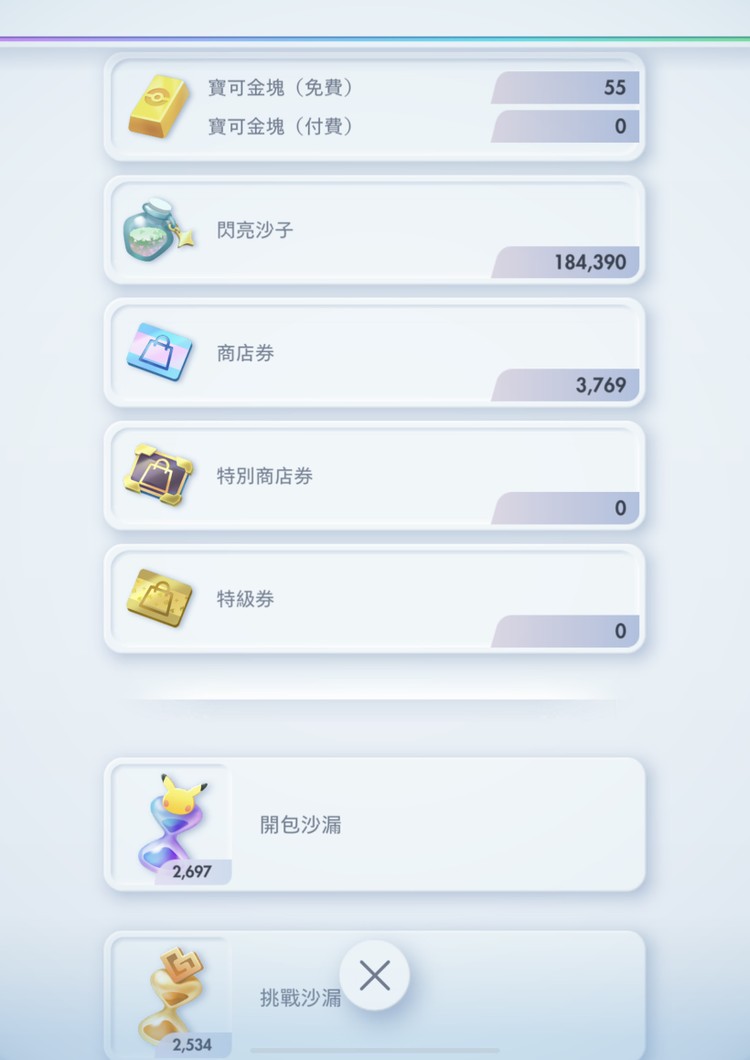Open the 閃亮沙子 item panel
Image resolution: width=750 pixels, height=1060 pixels.
pyautogui.click(x=373, y=229)
